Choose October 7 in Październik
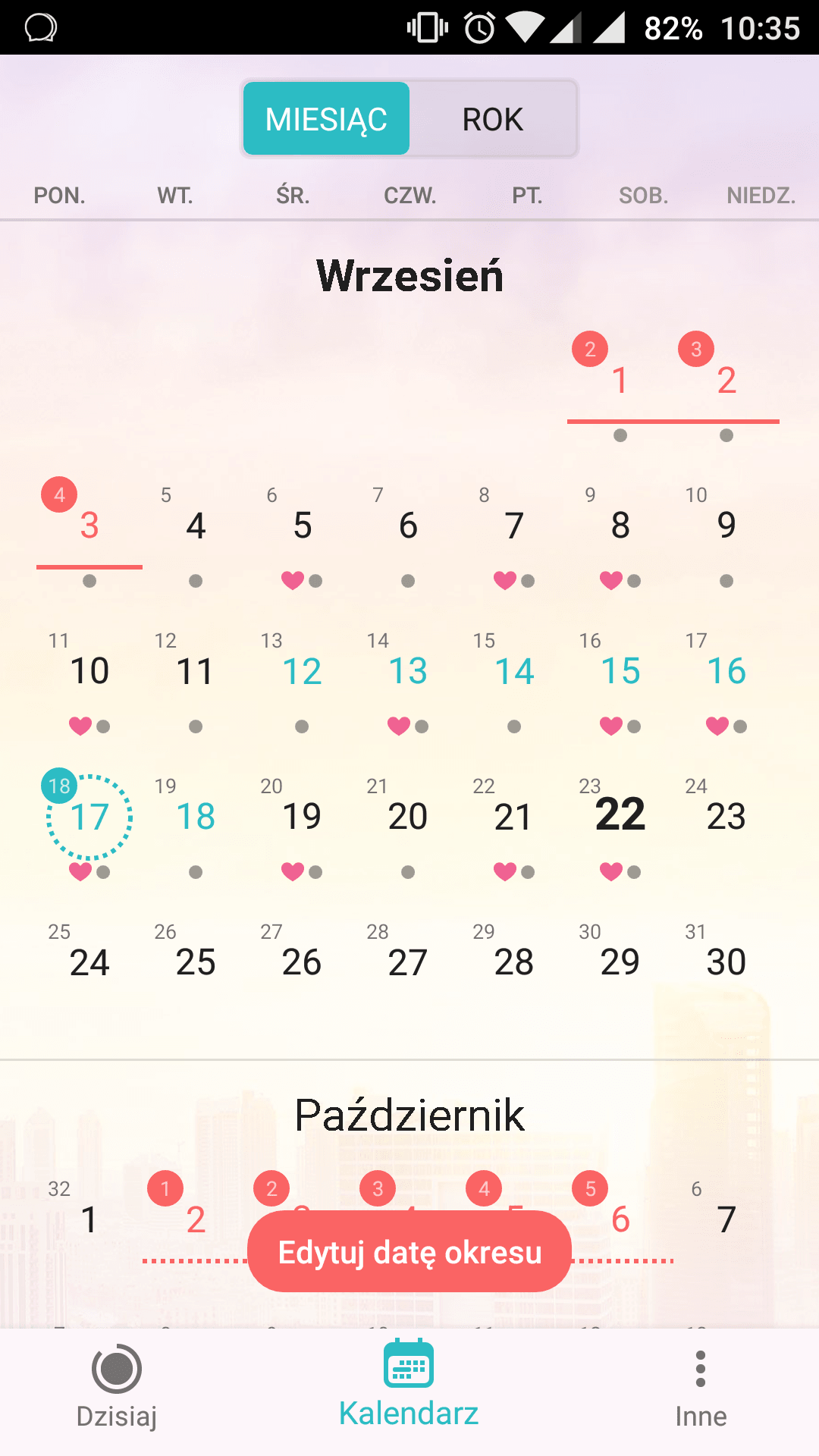 pos(726,1219)
